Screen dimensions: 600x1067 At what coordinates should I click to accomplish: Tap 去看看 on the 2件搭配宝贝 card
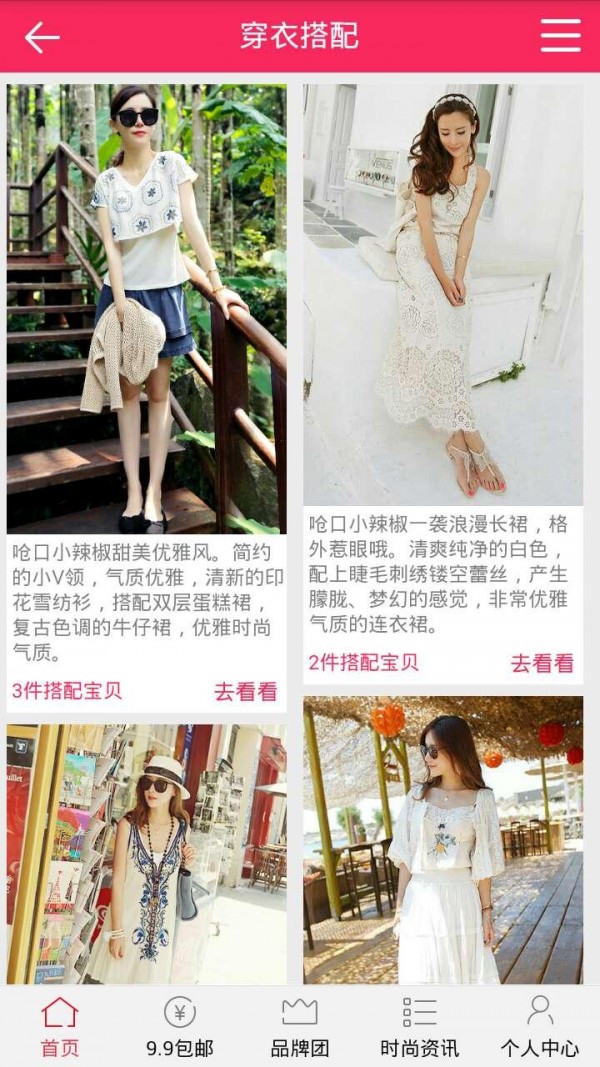point(542,662)
